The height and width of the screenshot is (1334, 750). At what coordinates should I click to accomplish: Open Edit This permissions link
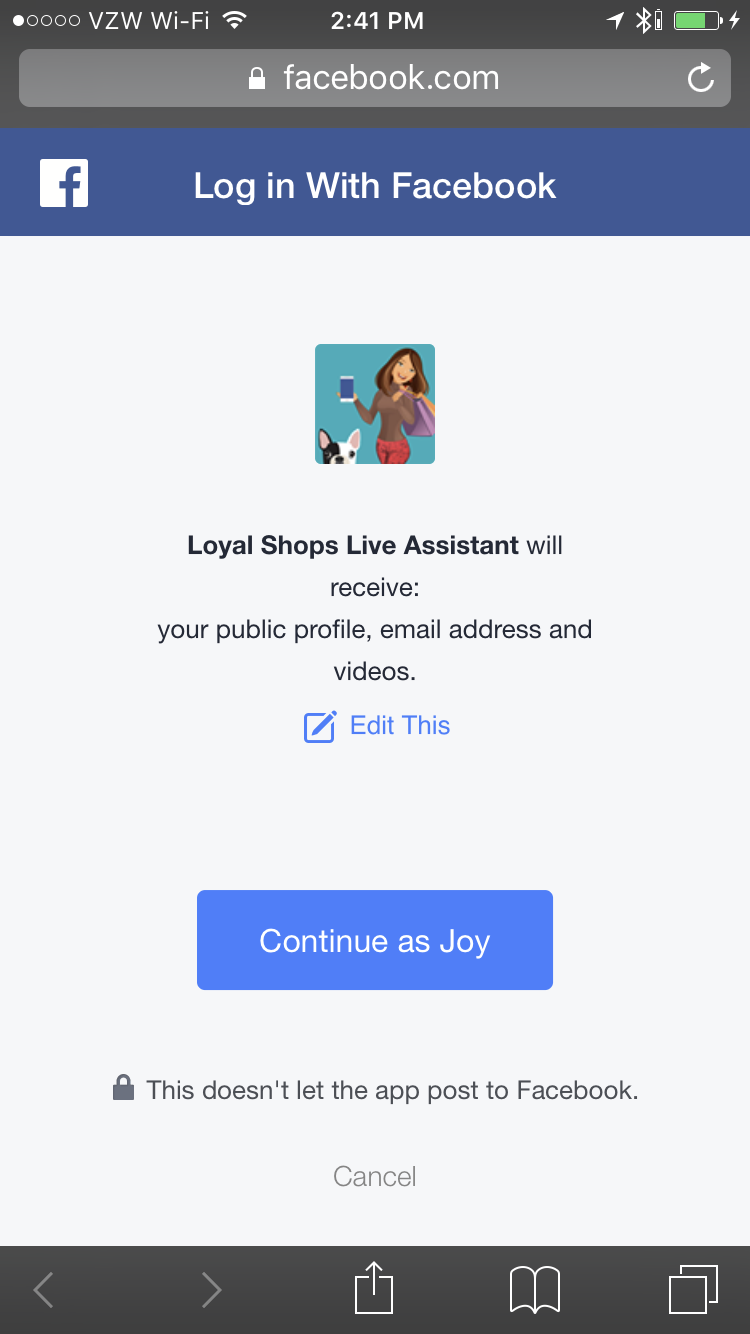point(378,726)
